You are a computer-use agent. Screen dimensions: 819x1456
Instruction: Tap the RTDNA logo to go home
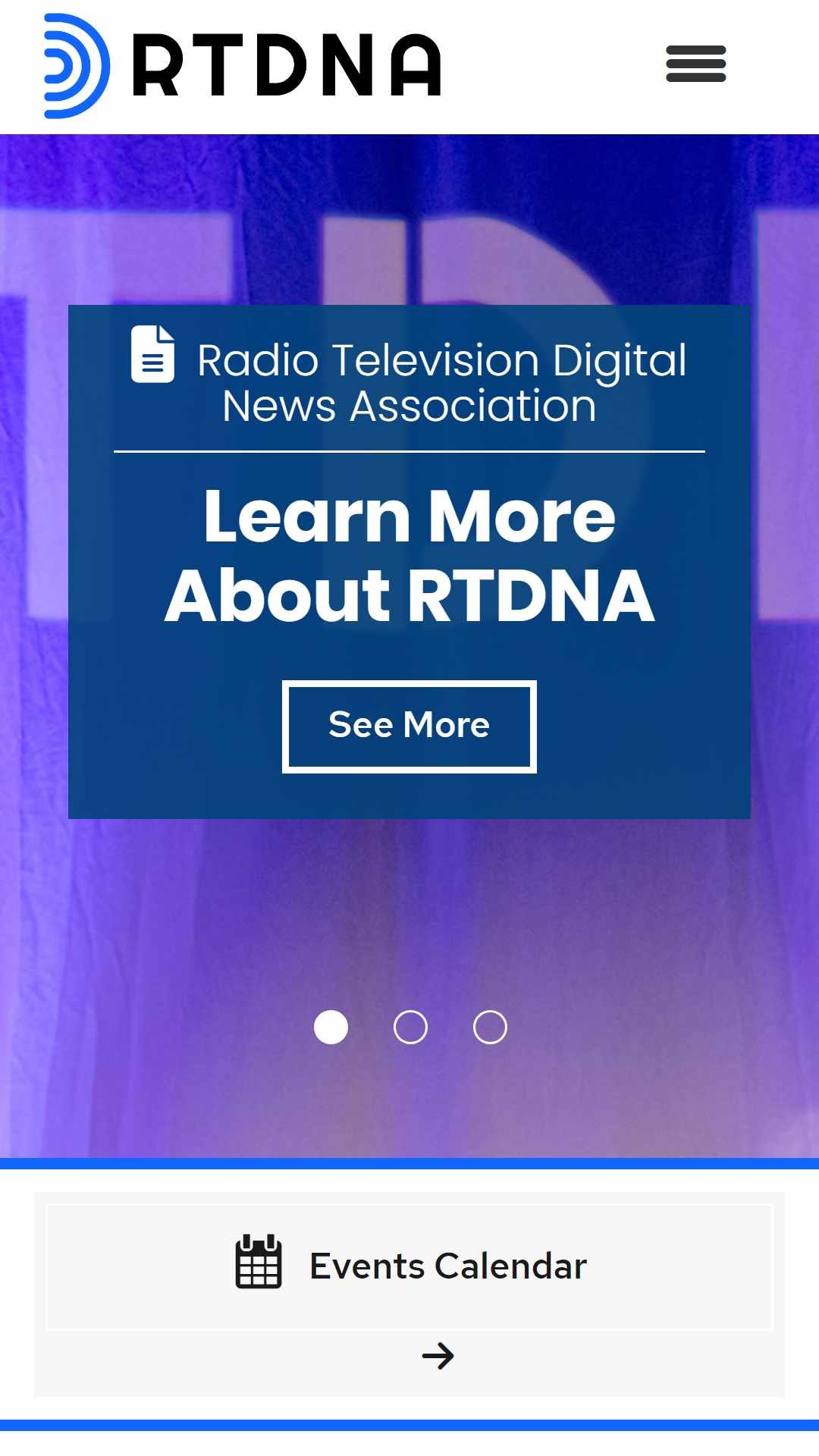tap(243, 66)
